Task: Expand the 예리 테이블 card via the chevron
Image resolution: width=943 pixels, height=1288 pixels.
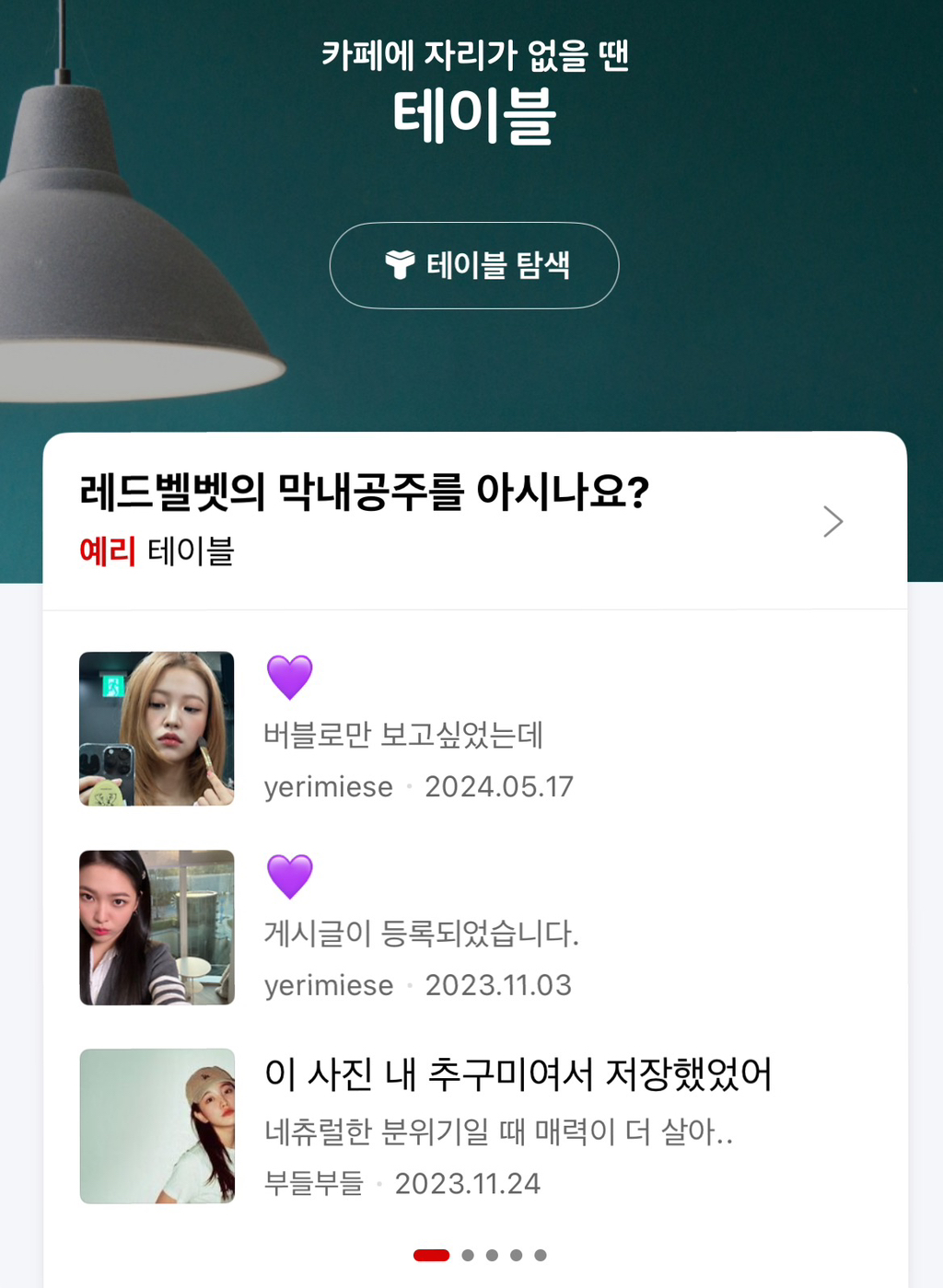Action: click(832, 521)
